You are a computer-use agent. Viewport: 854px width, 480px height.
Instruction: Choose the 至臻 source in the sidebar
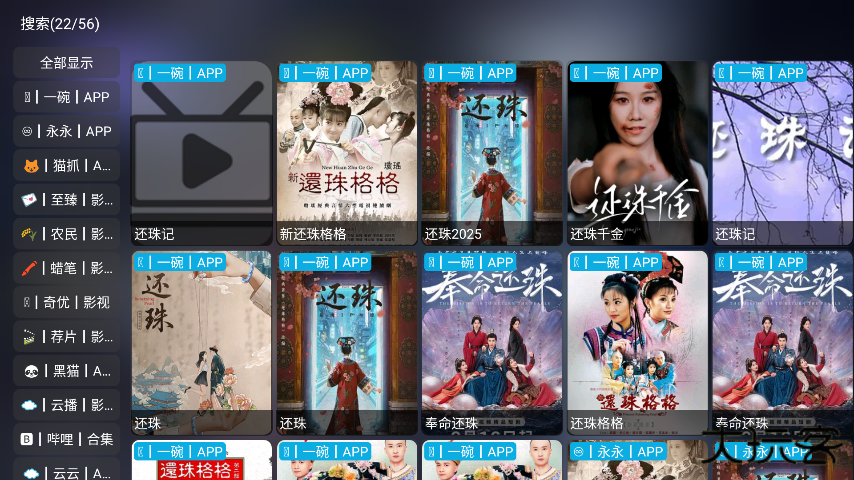click(x=66, y=200)
